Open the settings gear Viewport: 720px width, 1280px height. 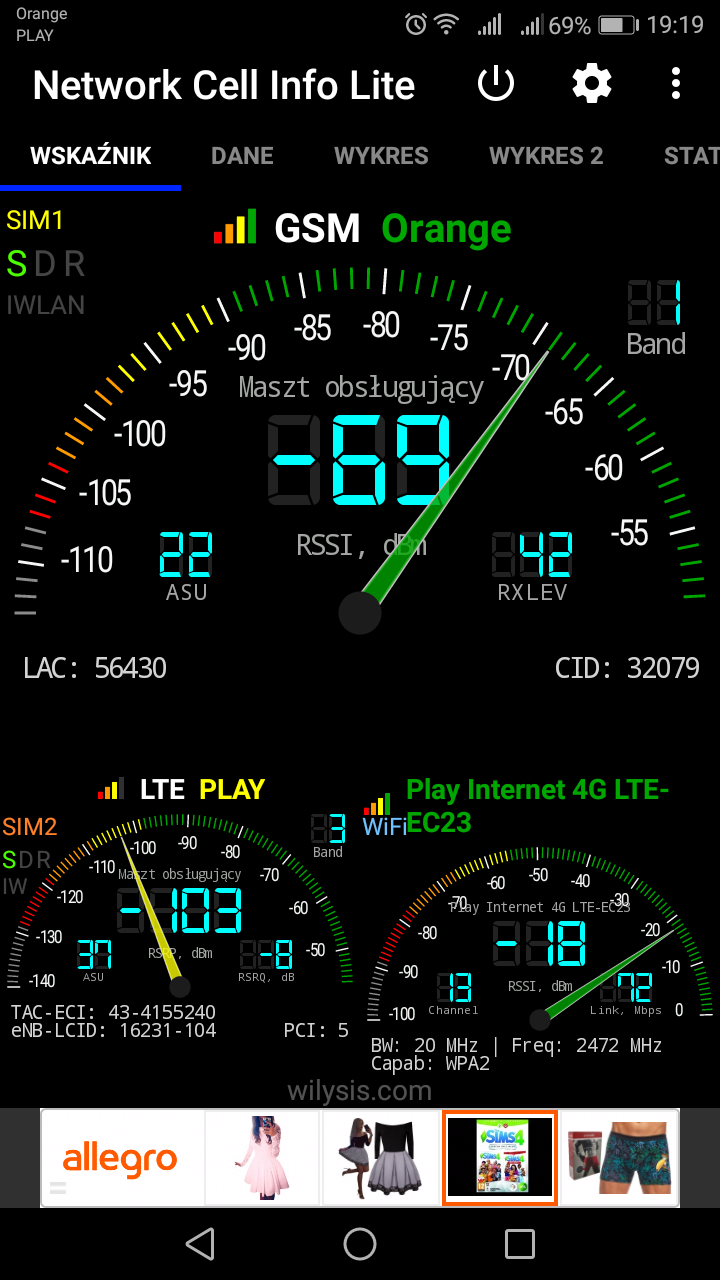(592, 84)
